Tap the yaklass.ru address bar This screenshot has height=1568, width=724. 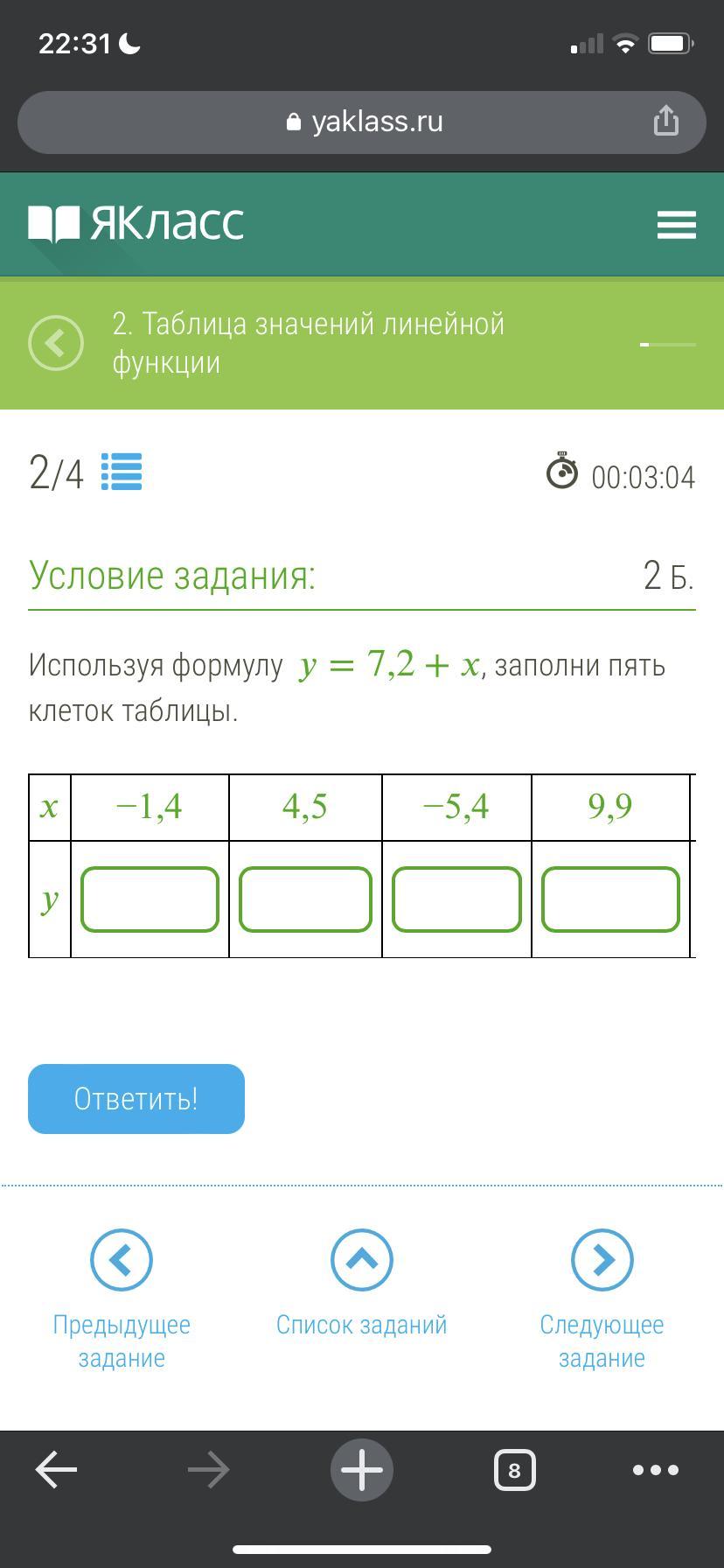pyautogui.click(x=362, y=122)
